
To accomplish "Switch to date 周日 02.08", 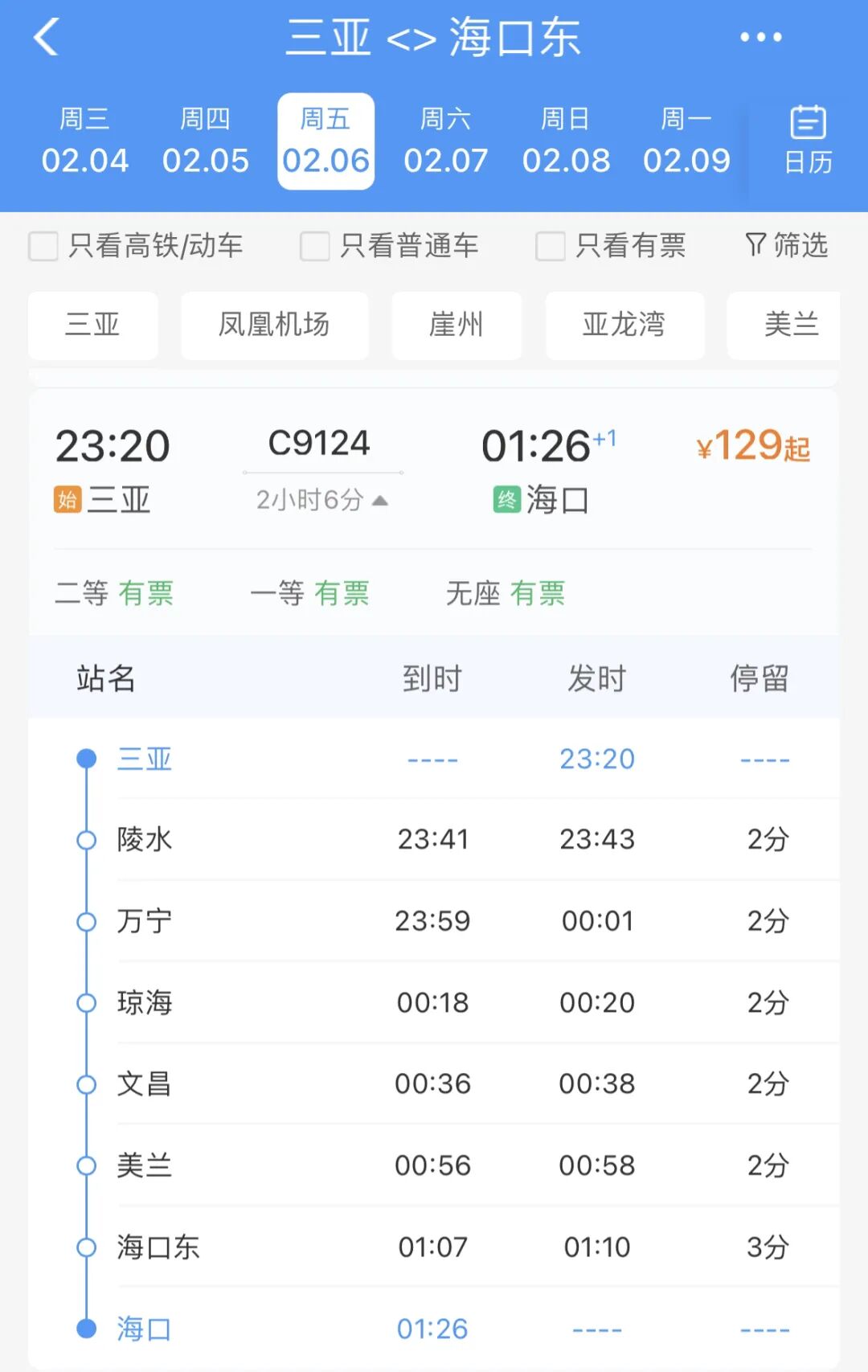I will tap(566, 141).
